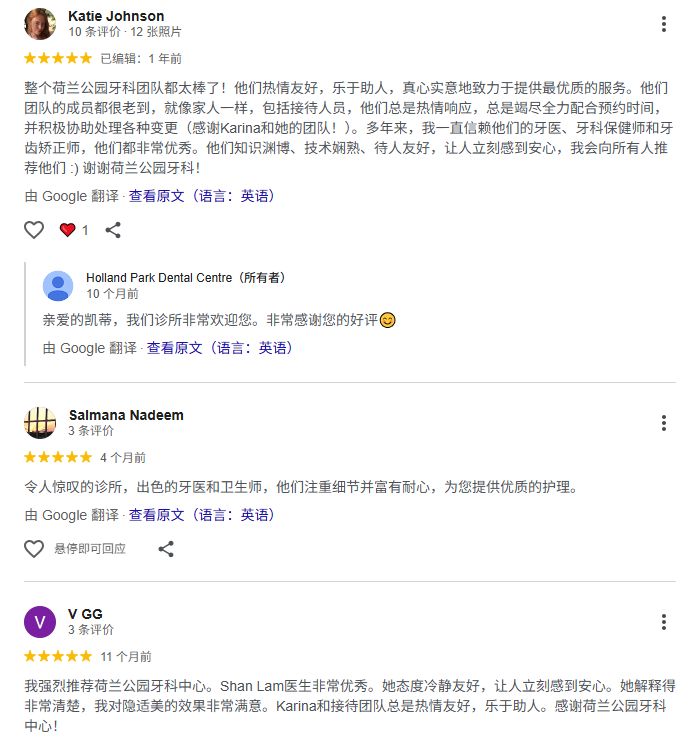Screen dimensions: 696x735
Task: Share Katie Johnson's review
Action: pyautogui.click(x=113, y=230)
